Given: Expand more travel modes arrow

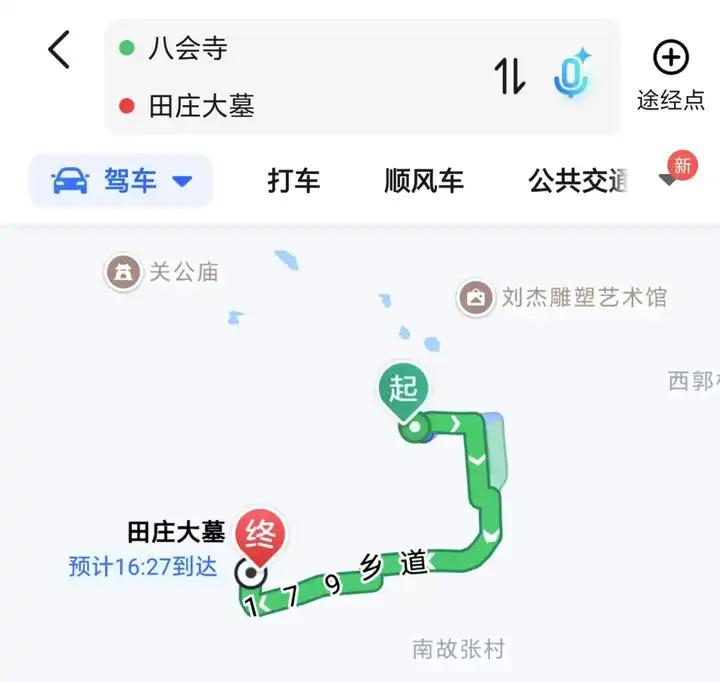Looking at the screenshot, I should (668, 180).
